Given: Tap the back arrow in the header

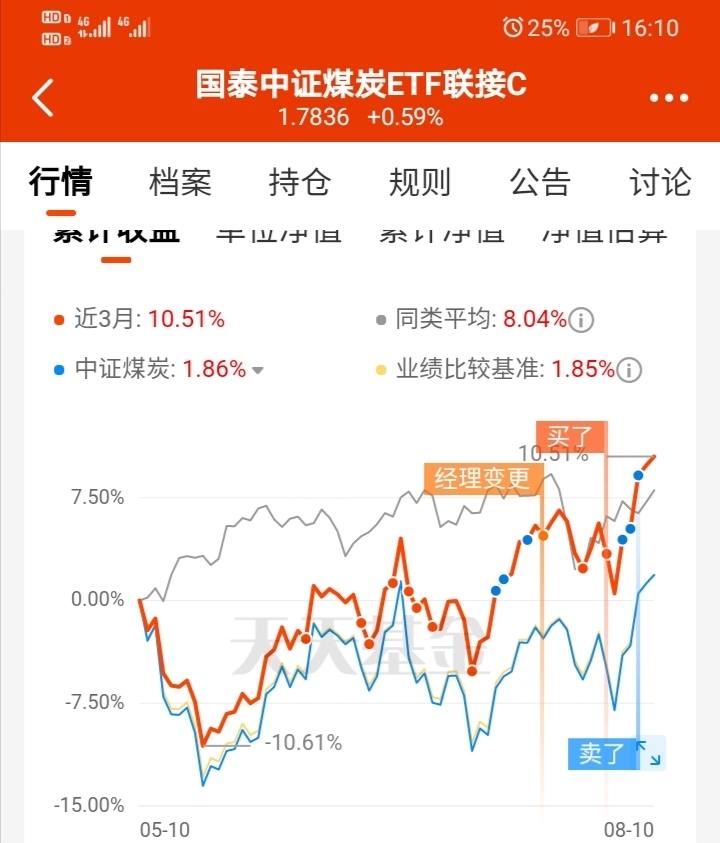Looking at the screenshot, I should [x=42, y=97].
